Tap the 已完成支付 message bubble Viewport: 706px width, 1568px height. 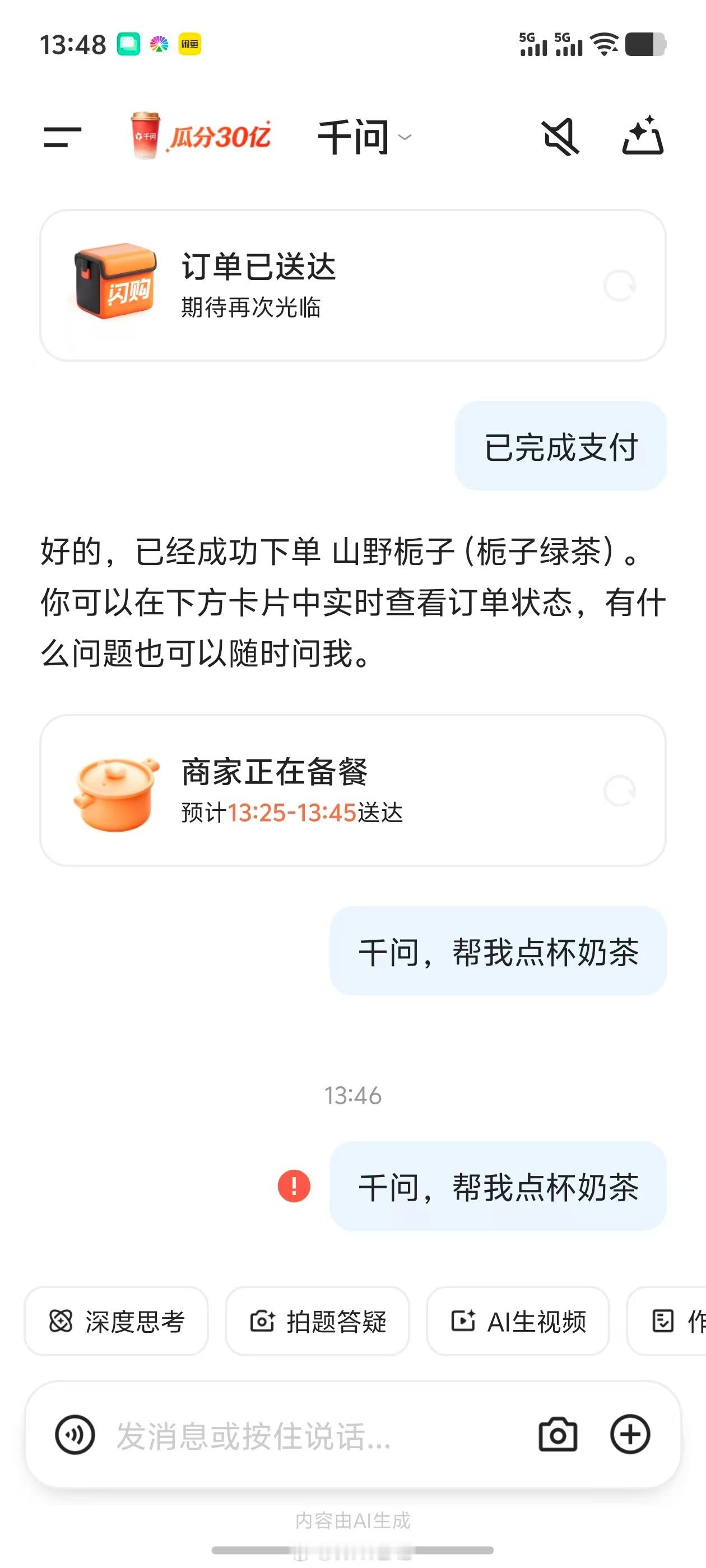[x=559, y=446]
